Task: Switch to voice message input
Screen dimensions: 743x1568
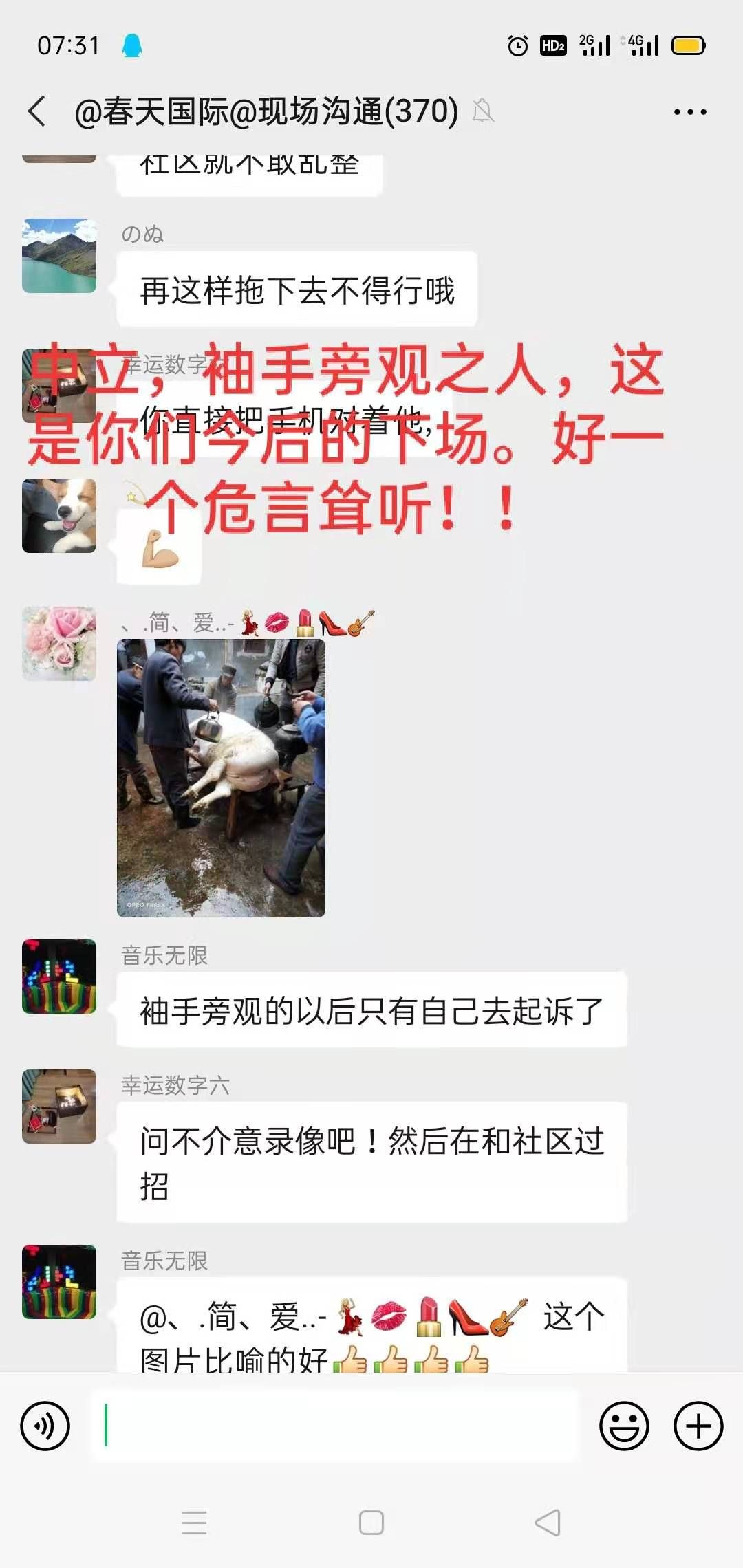Action: tap(45, 1426)
